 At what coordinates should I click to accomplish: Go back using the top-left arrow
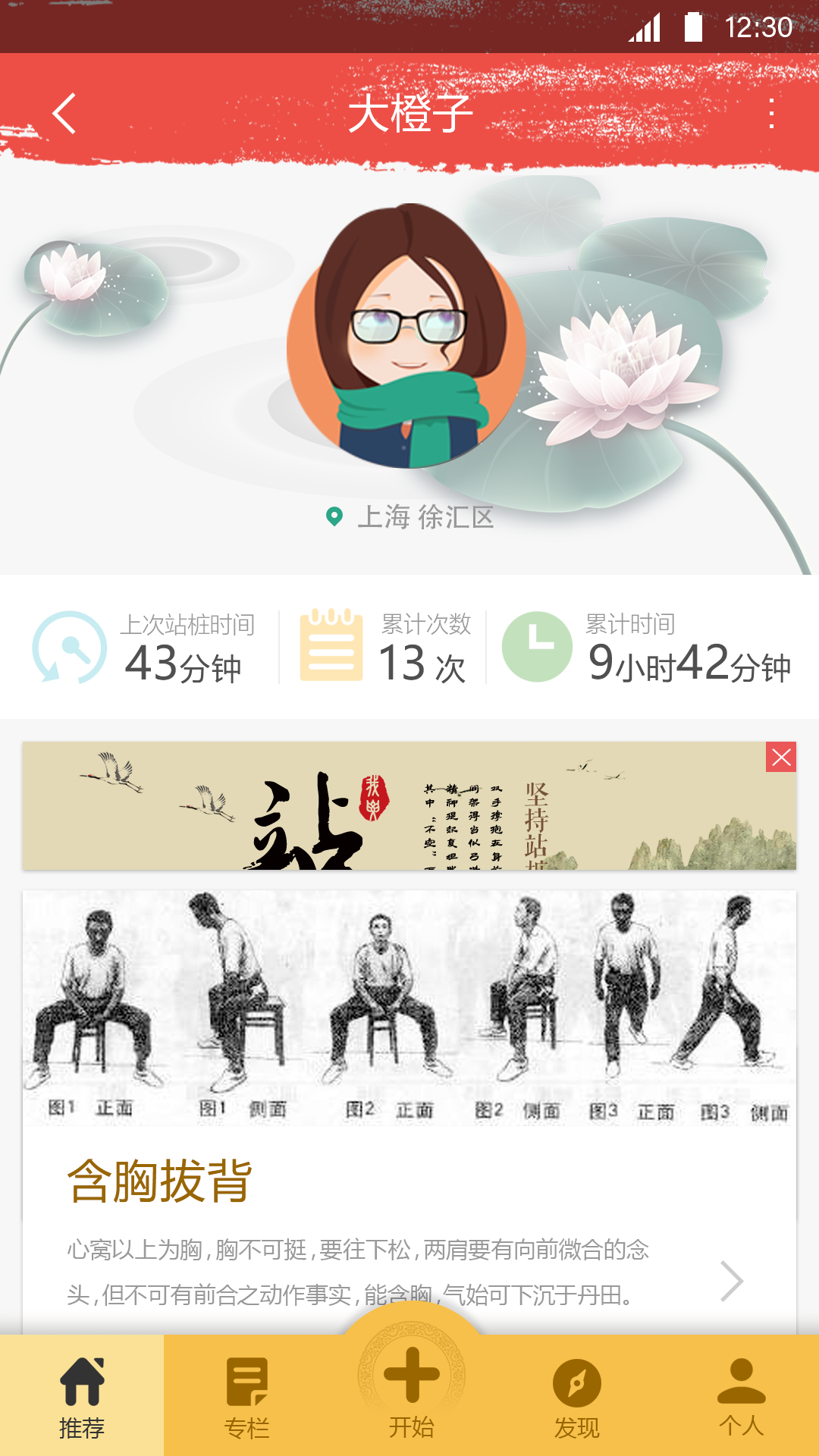(64, 114)
